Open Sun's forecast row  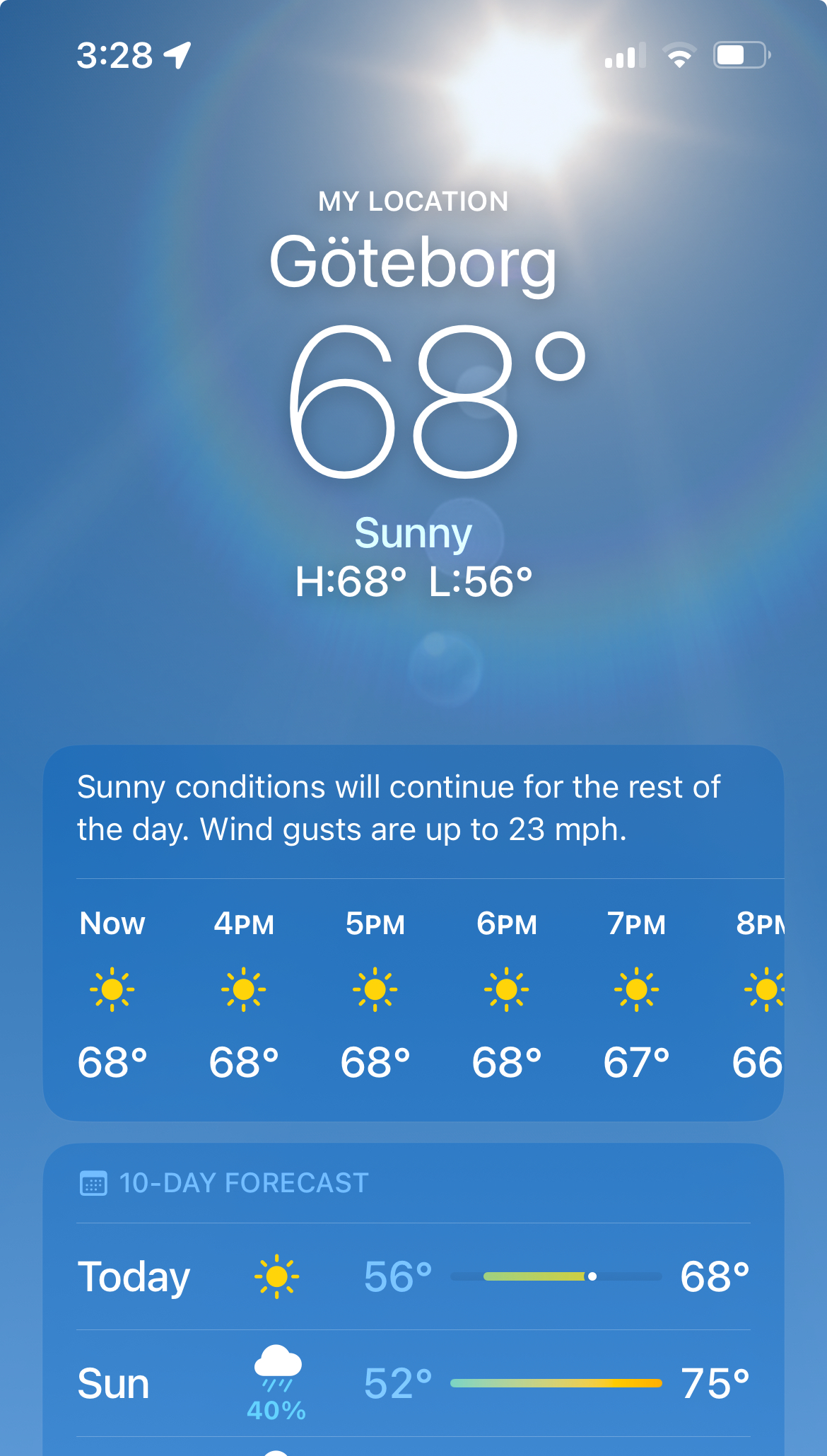[413, 1383]
